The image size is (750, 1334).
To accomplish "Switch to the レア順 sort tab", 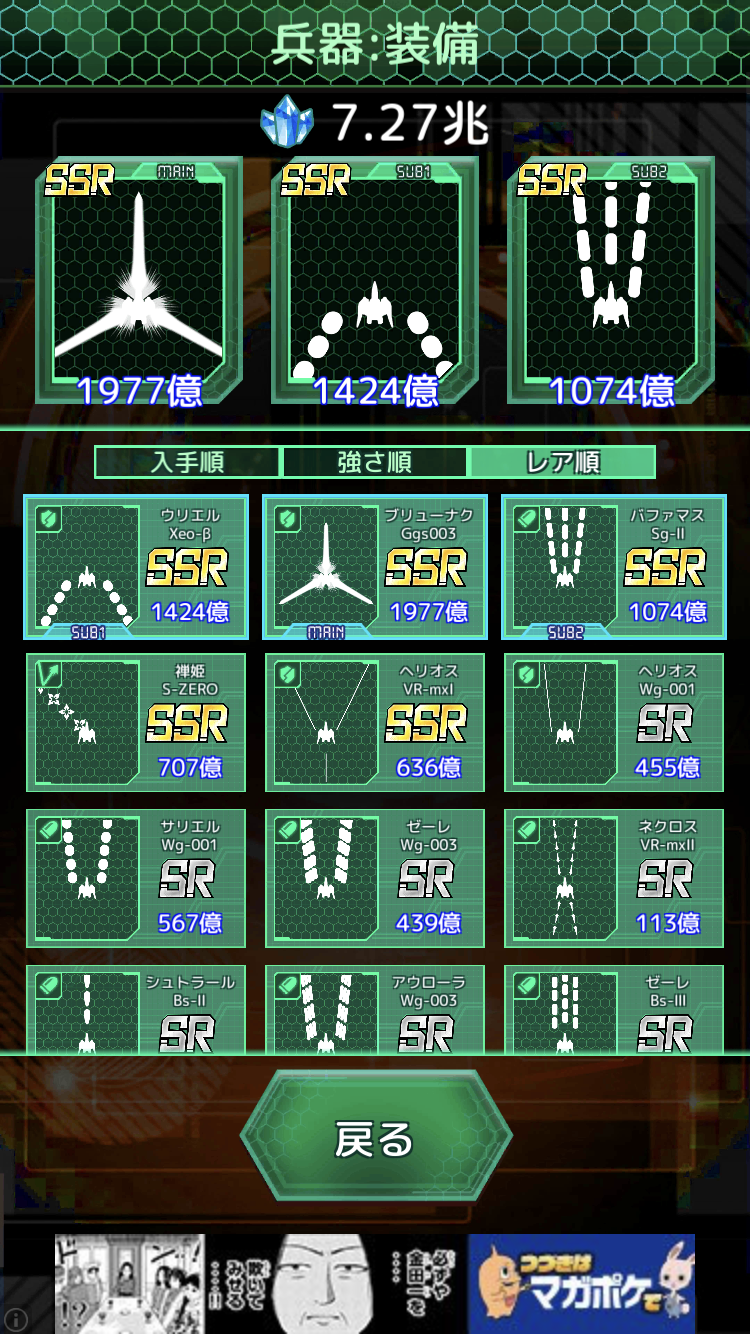I will point(562,462).
